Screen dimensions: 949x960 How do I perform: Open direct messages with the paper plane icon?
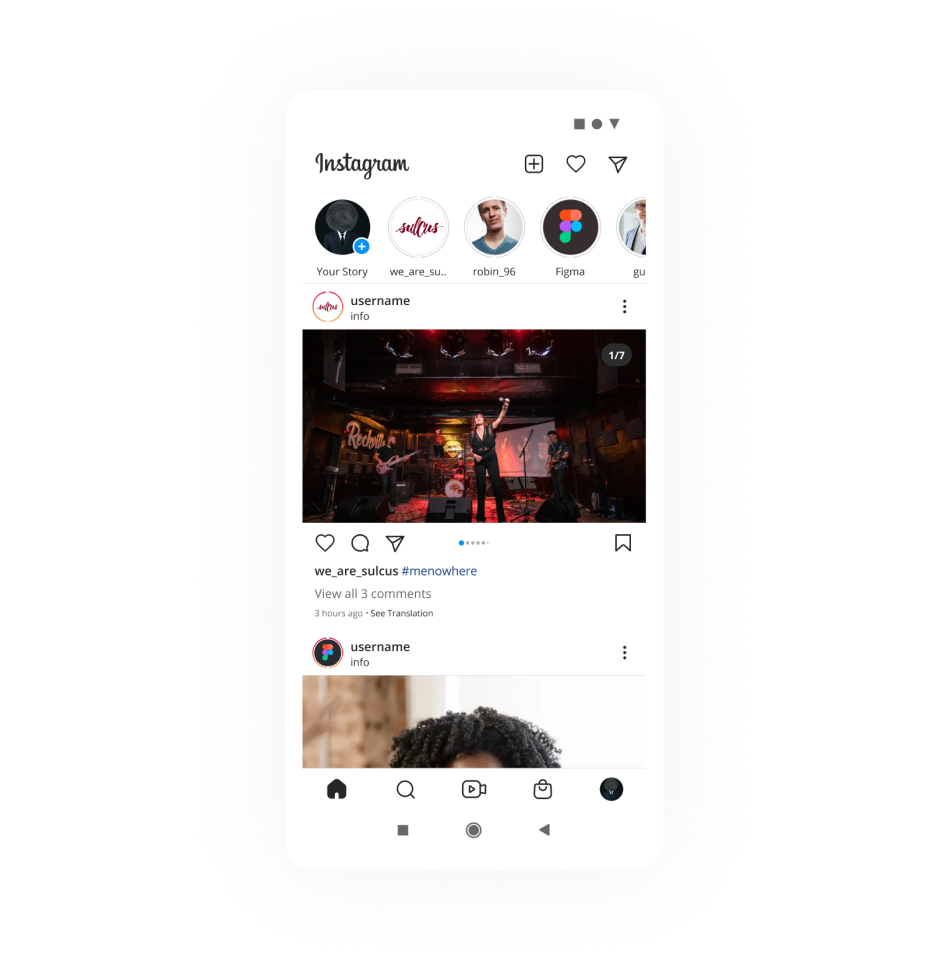pos(617,163)
